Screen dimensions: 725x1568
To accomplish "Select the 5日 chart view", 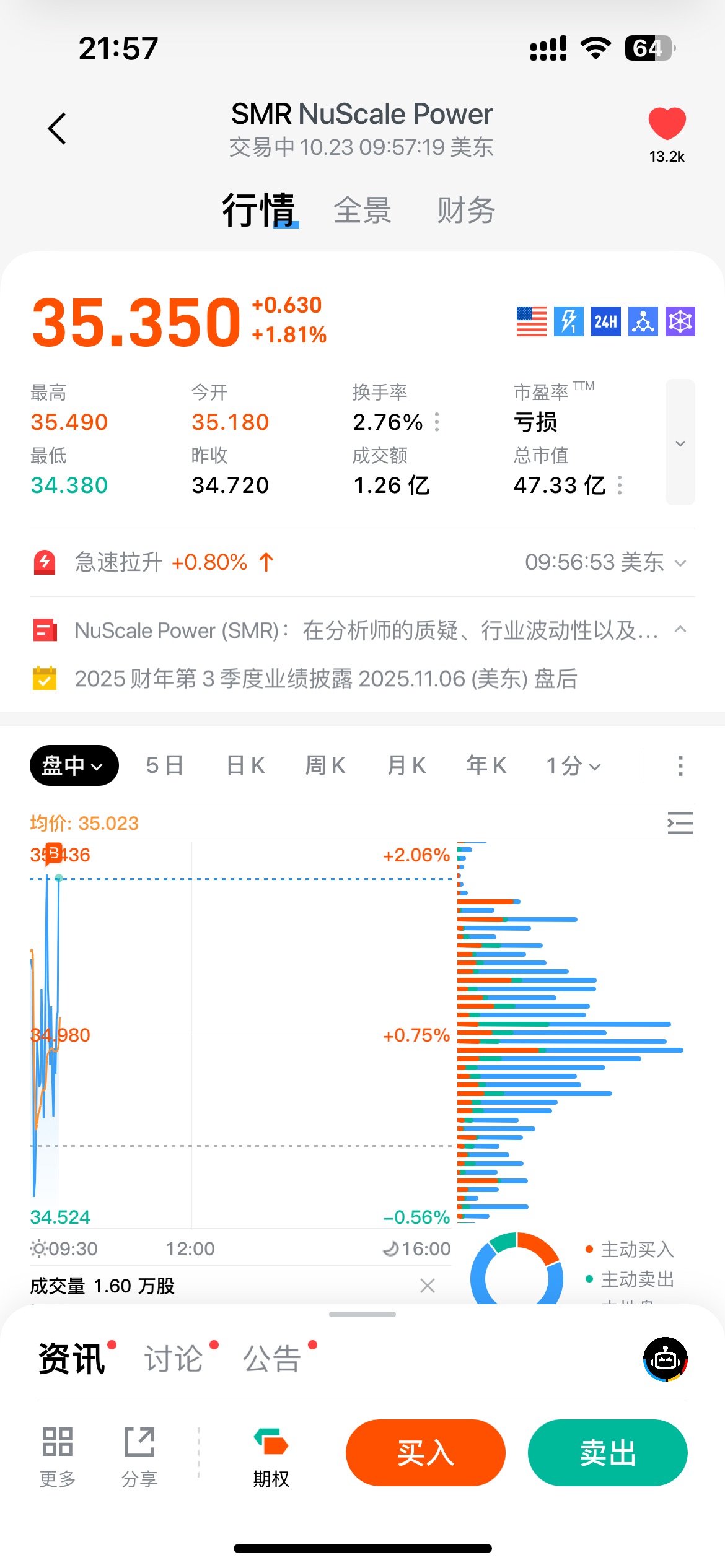I will pyautogui.click(x=165, y=765).
